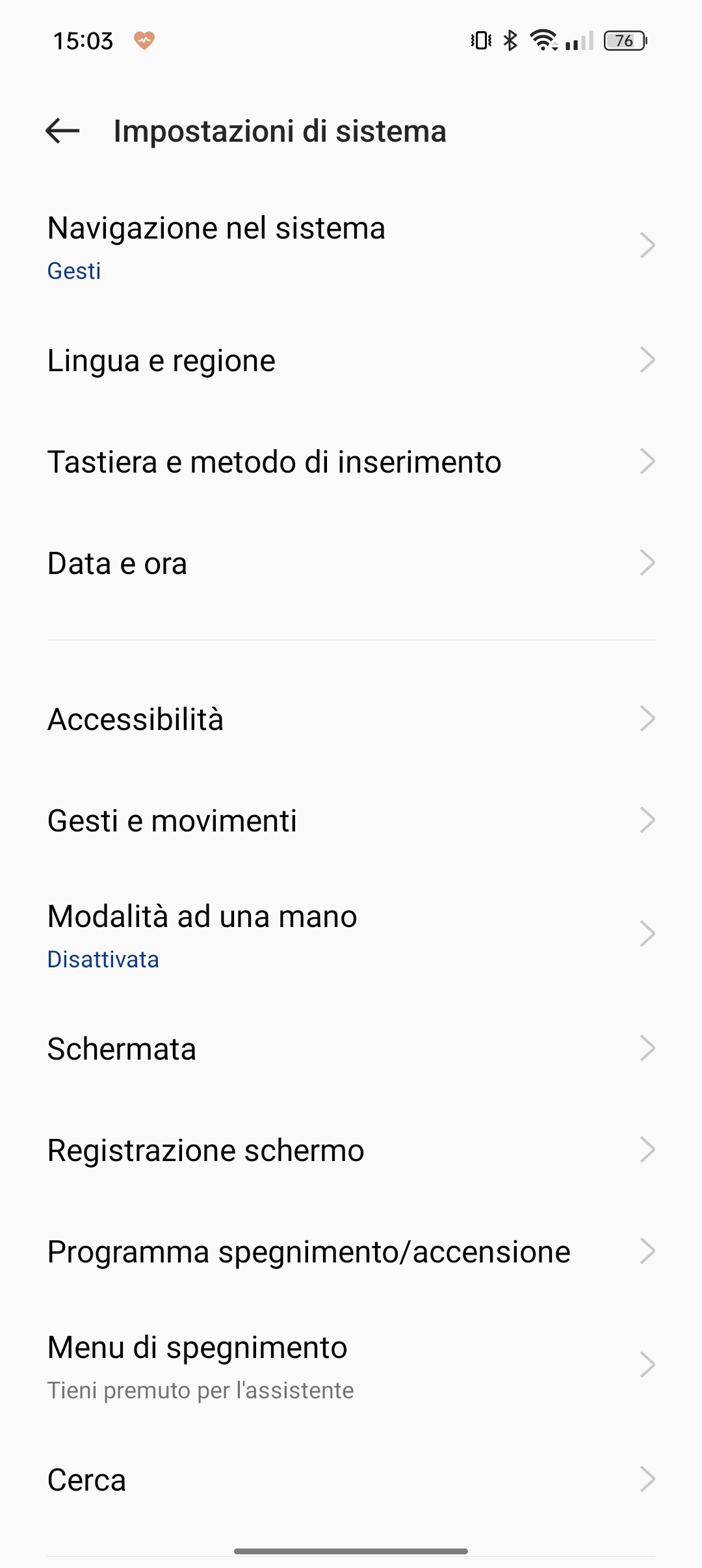
Task: Open Lingua e regione
Action: click(x=351, y=361)
